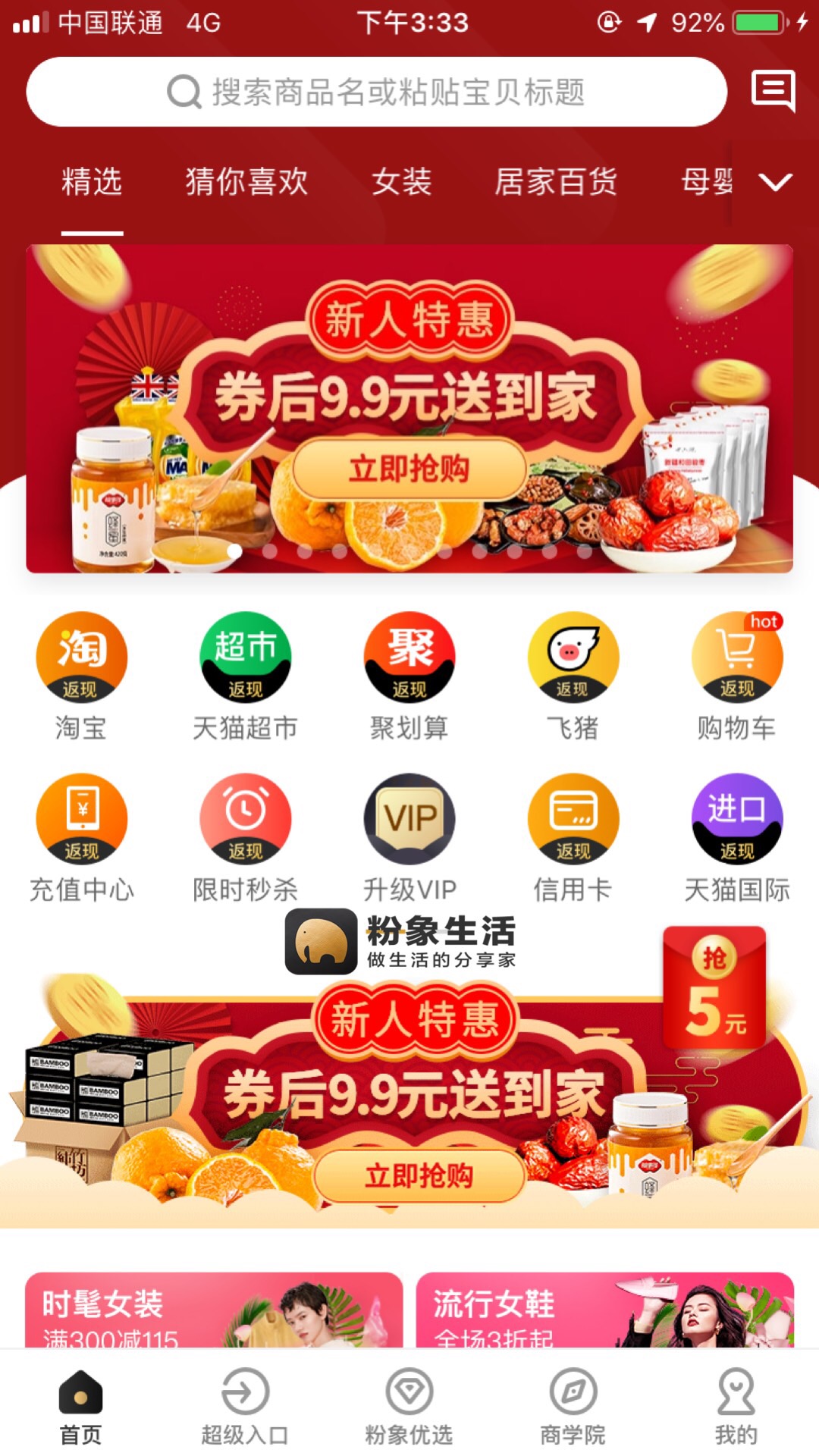This screenshot has height=1456, width=819.
Task: Tap 升级VIP shortcut
Action: 409,837
